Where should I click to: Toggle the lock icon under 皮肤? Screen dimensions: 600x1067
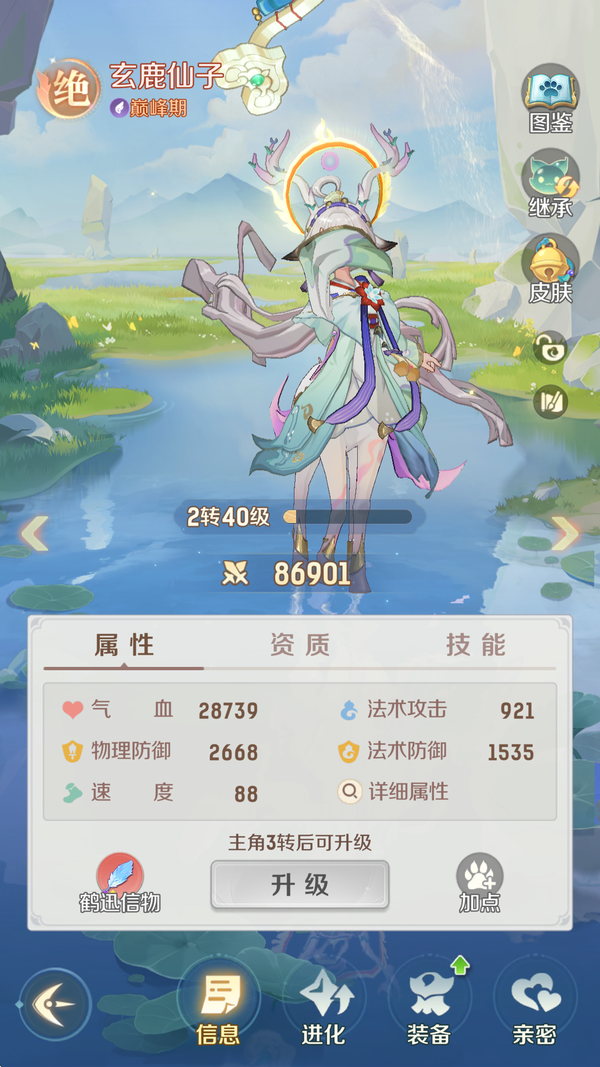550,348
